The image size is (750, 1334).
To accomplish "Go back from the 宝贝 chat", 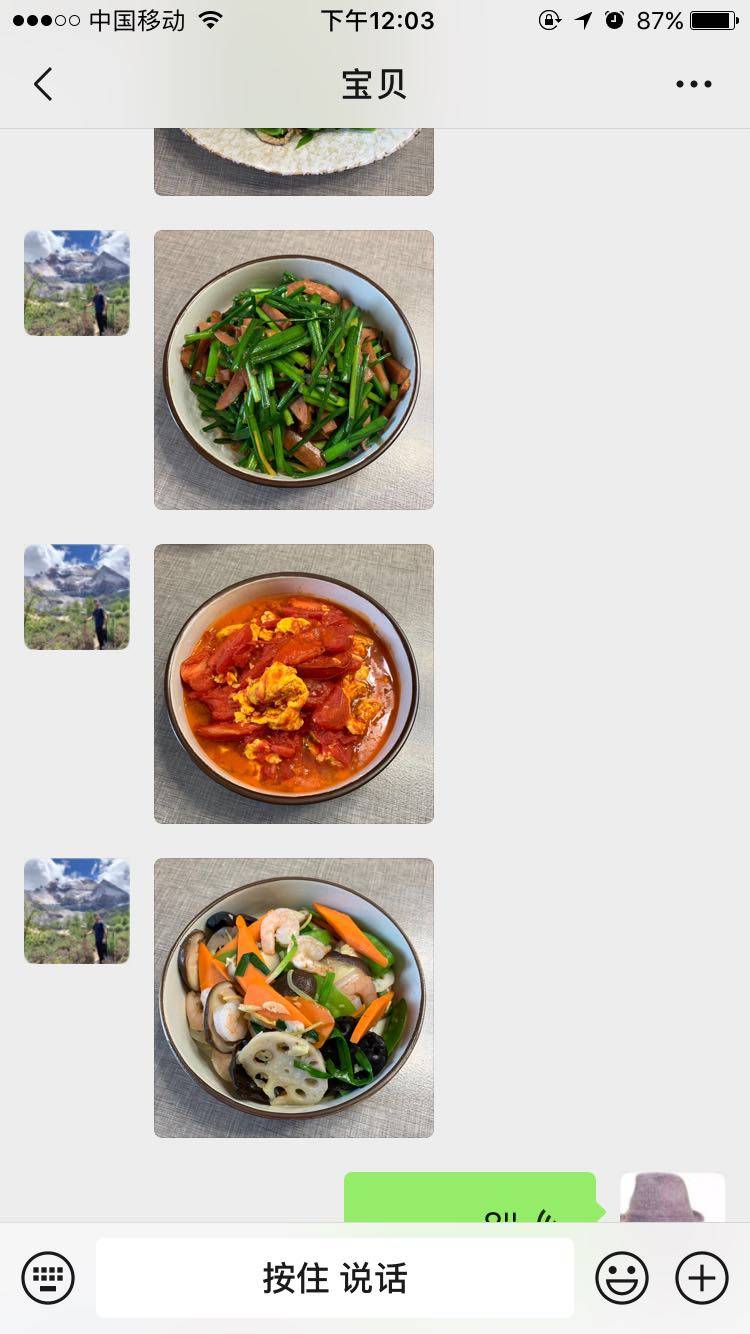I will point(43,85).
